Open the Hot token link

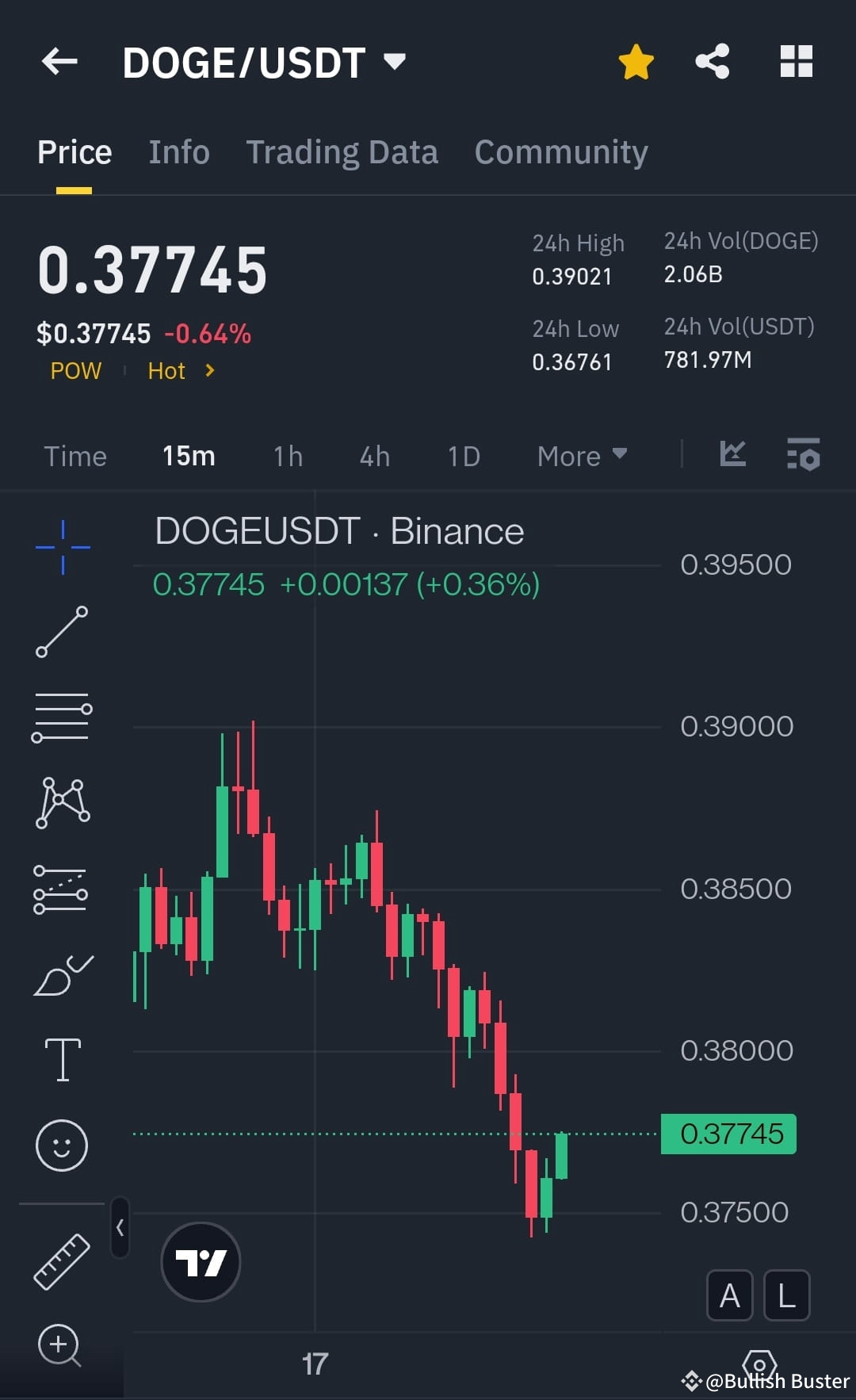pos(176,370)
